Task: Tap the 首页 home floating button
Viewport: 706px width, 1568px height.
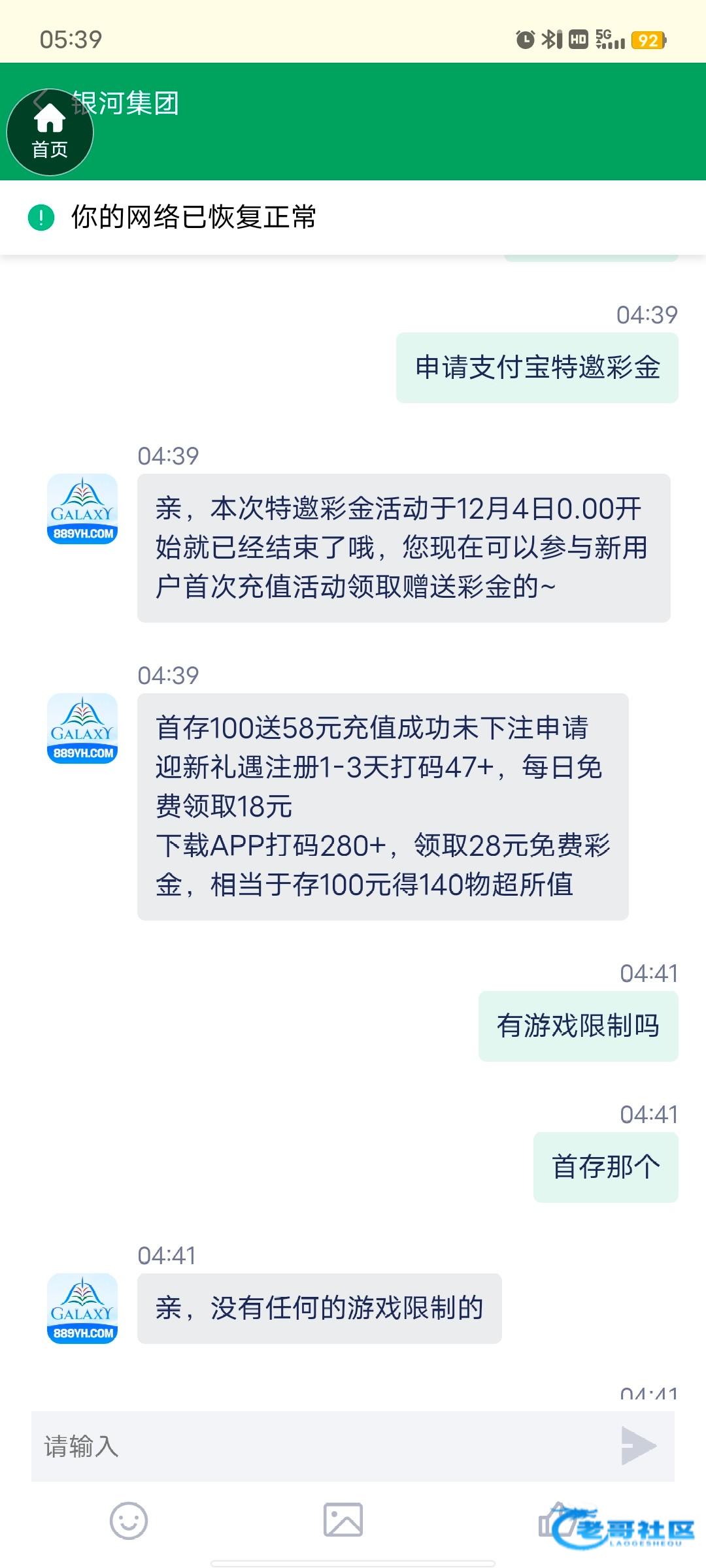Action: (x=50, y=133)
